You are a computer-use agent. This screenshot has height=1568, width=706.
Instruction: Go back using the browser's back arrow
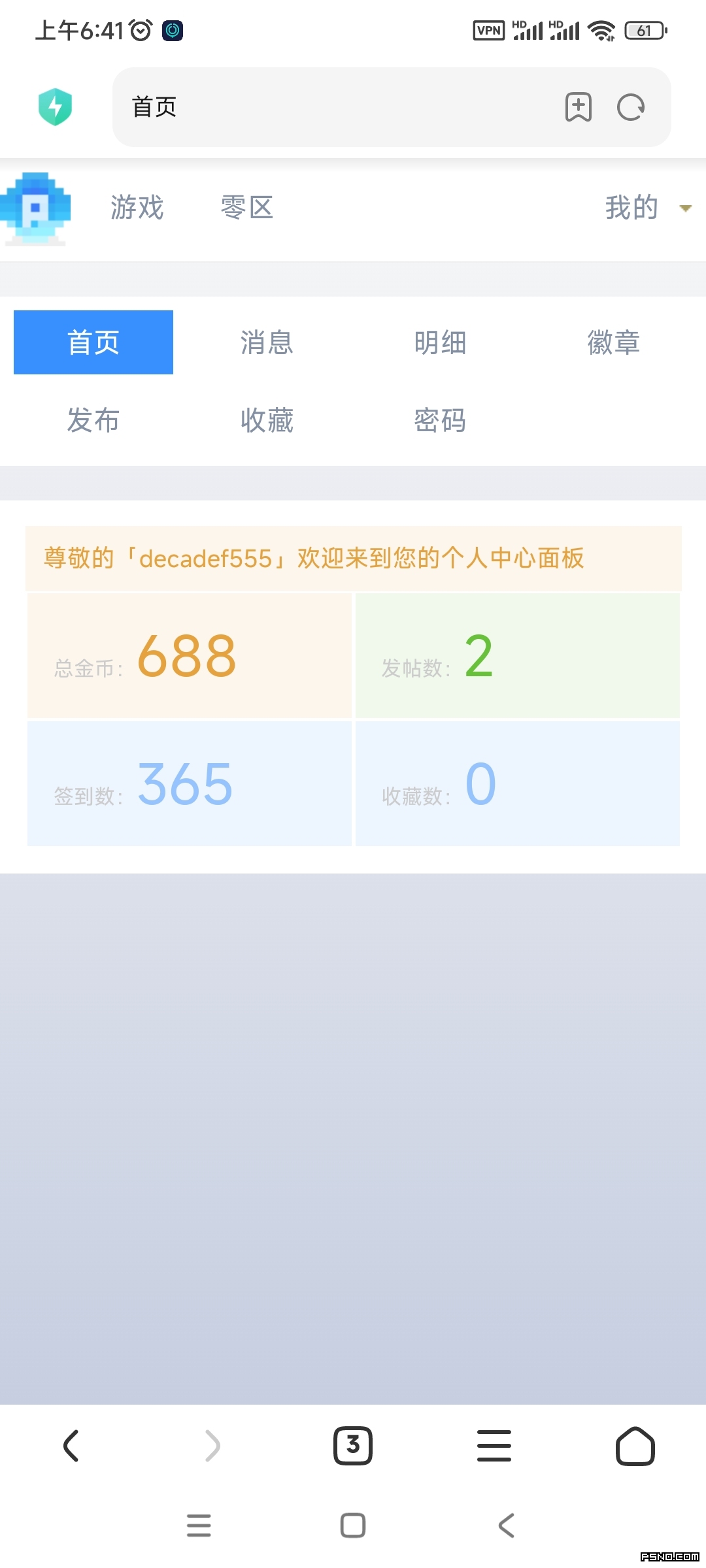pos(71,1446)
